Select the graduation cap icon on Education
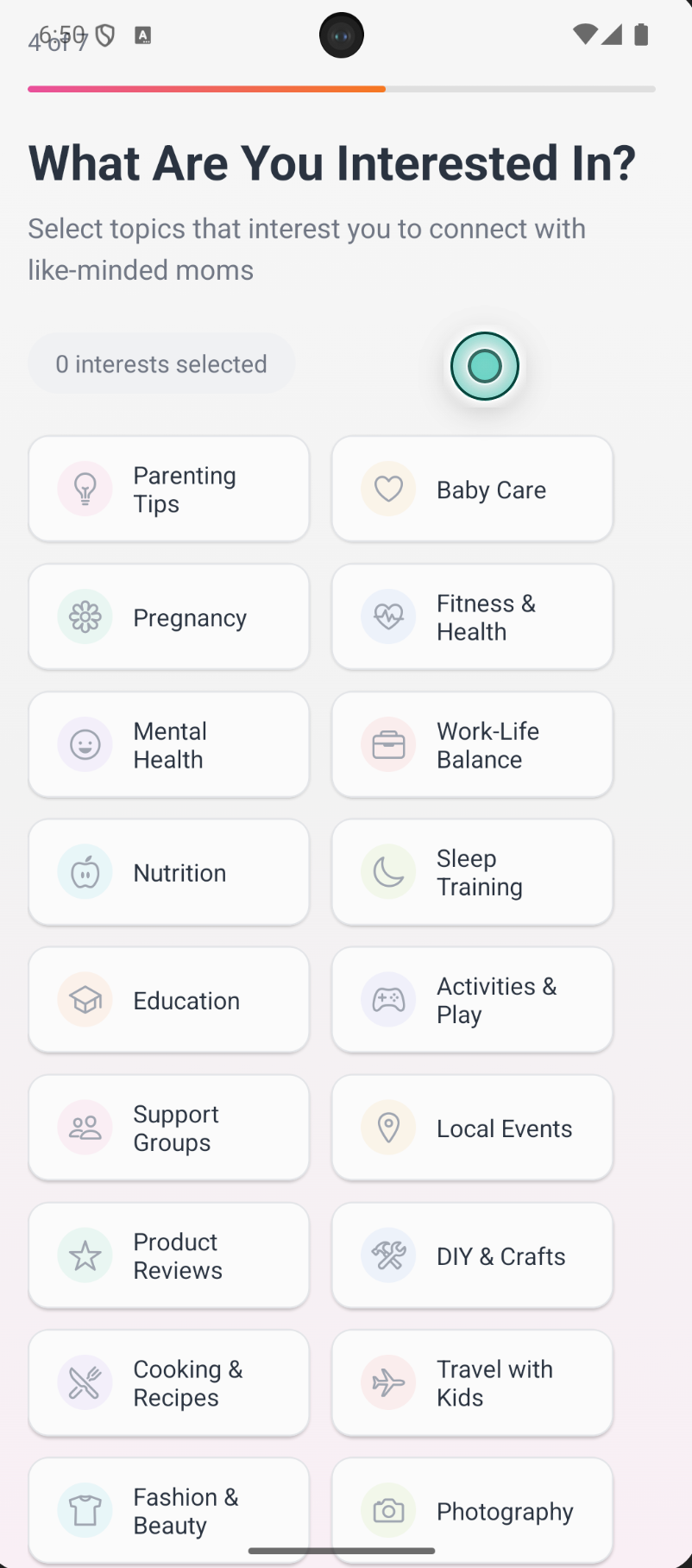Viewport: 692px width, 1568px height. click(85, 1000)
